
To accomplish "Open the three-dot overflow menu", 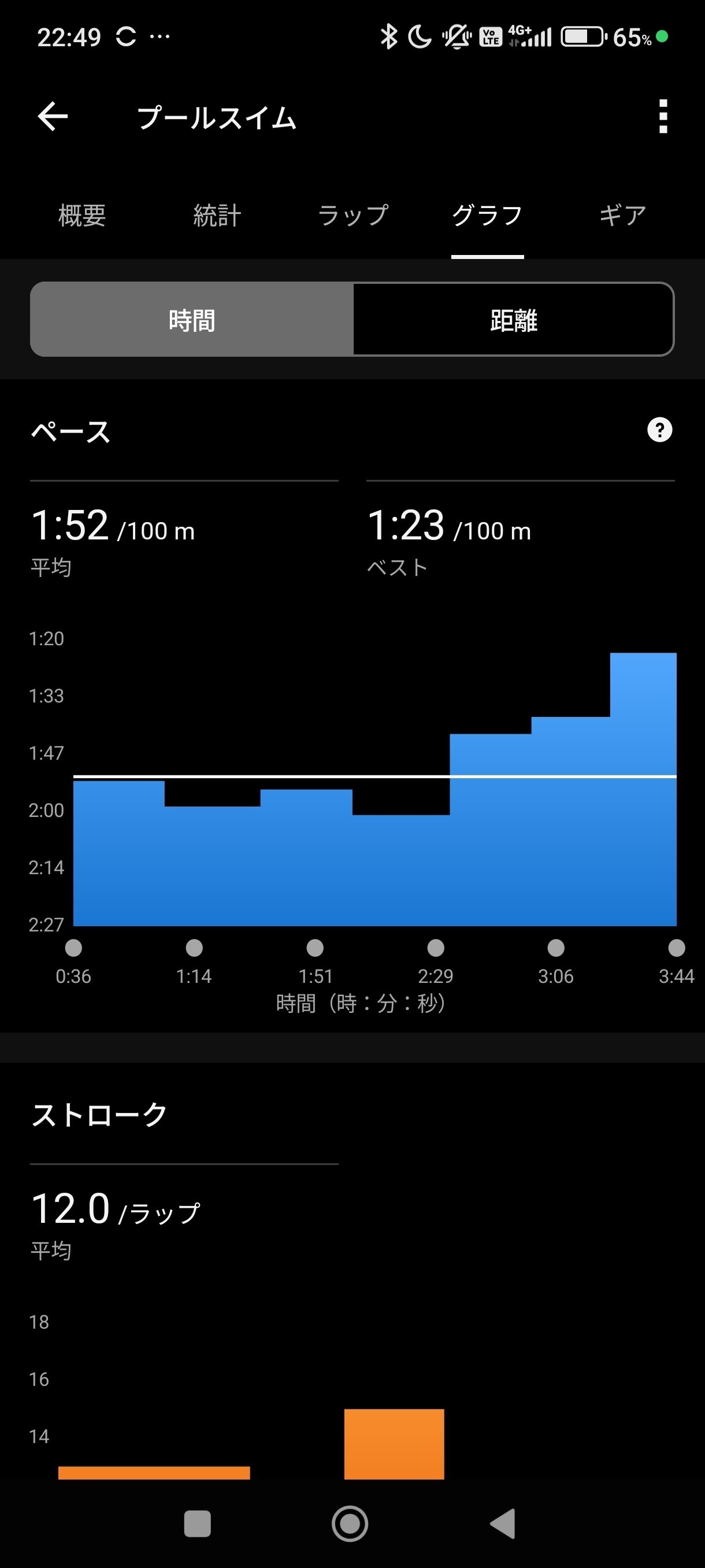I will 663,116.
